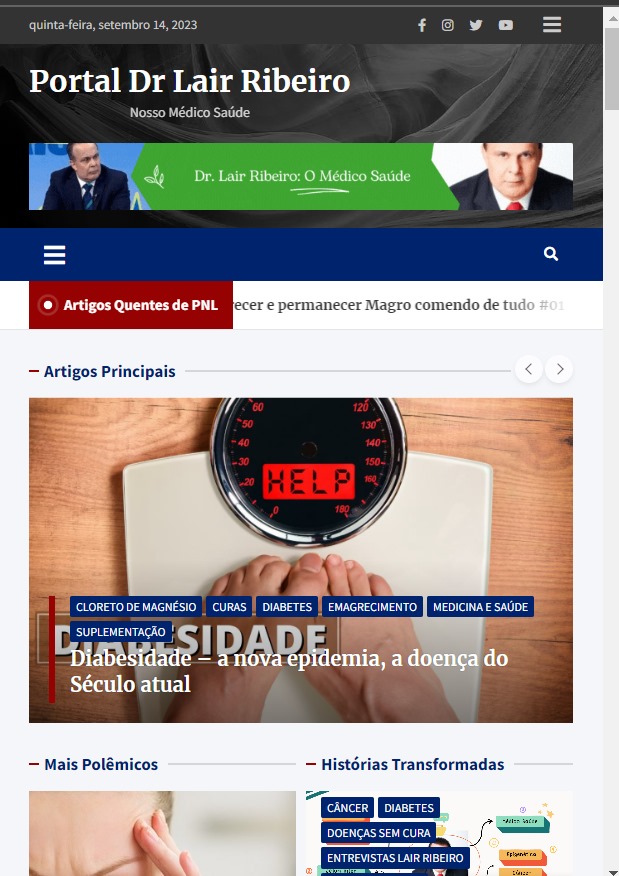Viewport: 619px width, 876px height.
Task: Open the Facebook page icon
Action: 422,25
